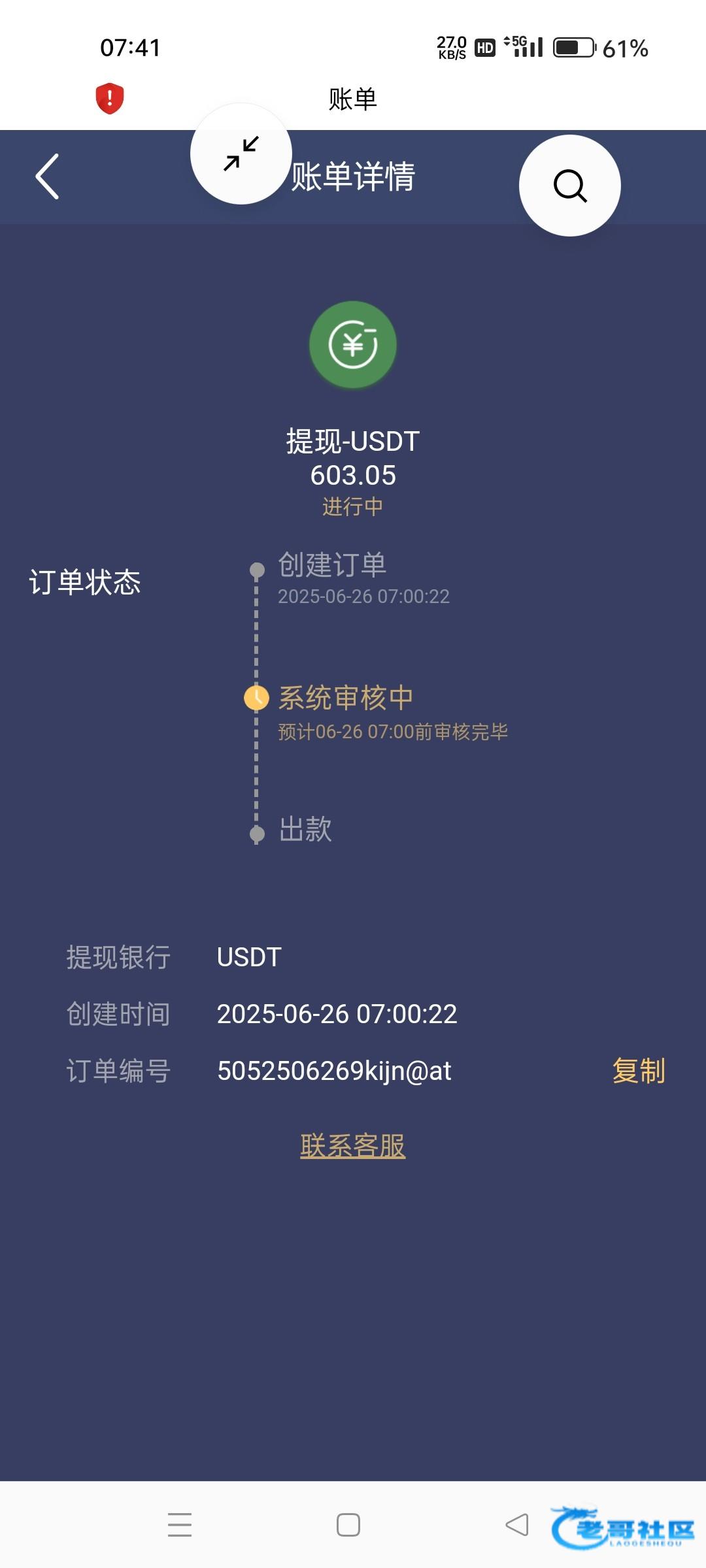Open the floating search magnifier button

[x=570, y=186]
